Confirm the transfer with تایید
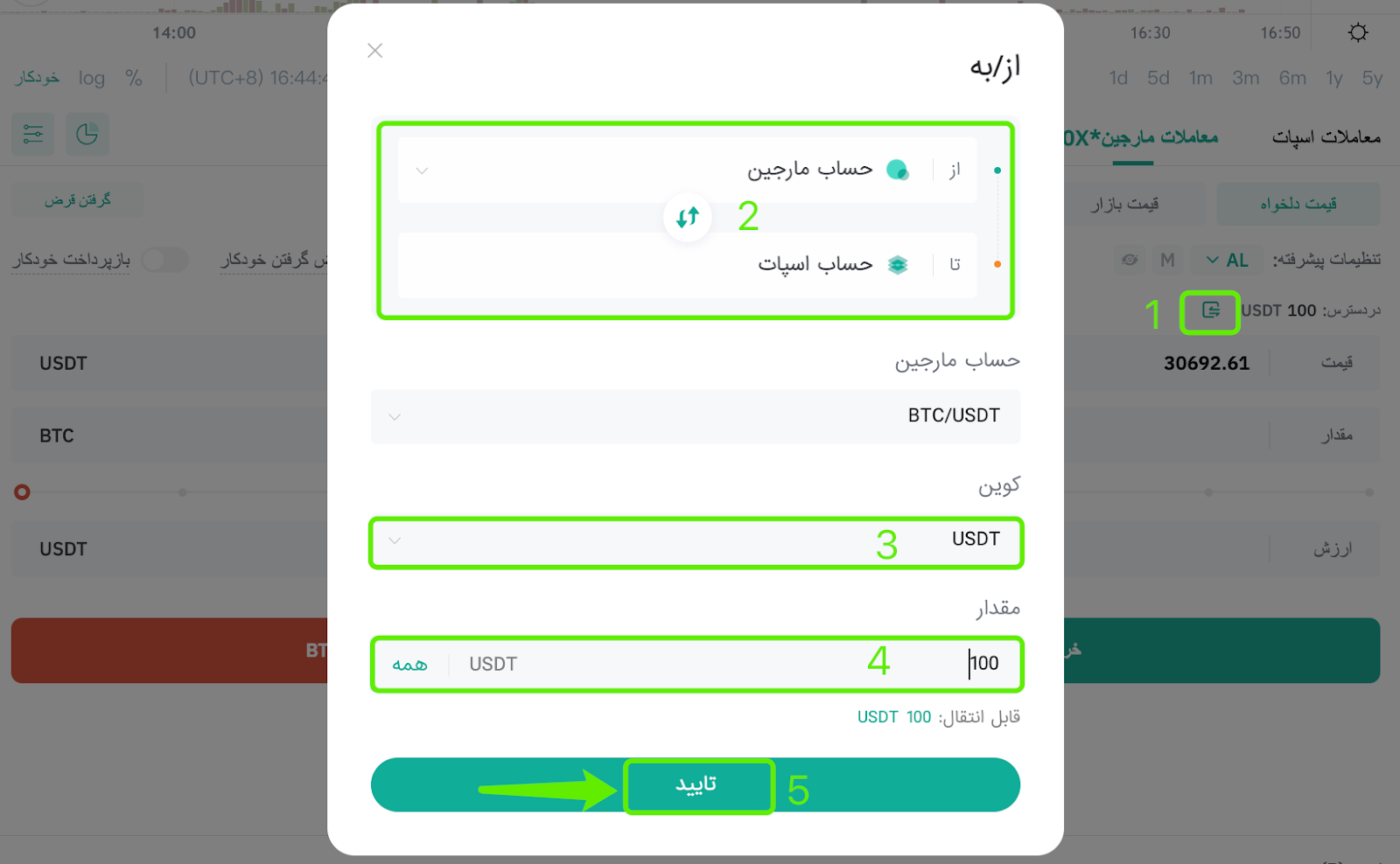The image size is (1400, 864). click(696, 785)
